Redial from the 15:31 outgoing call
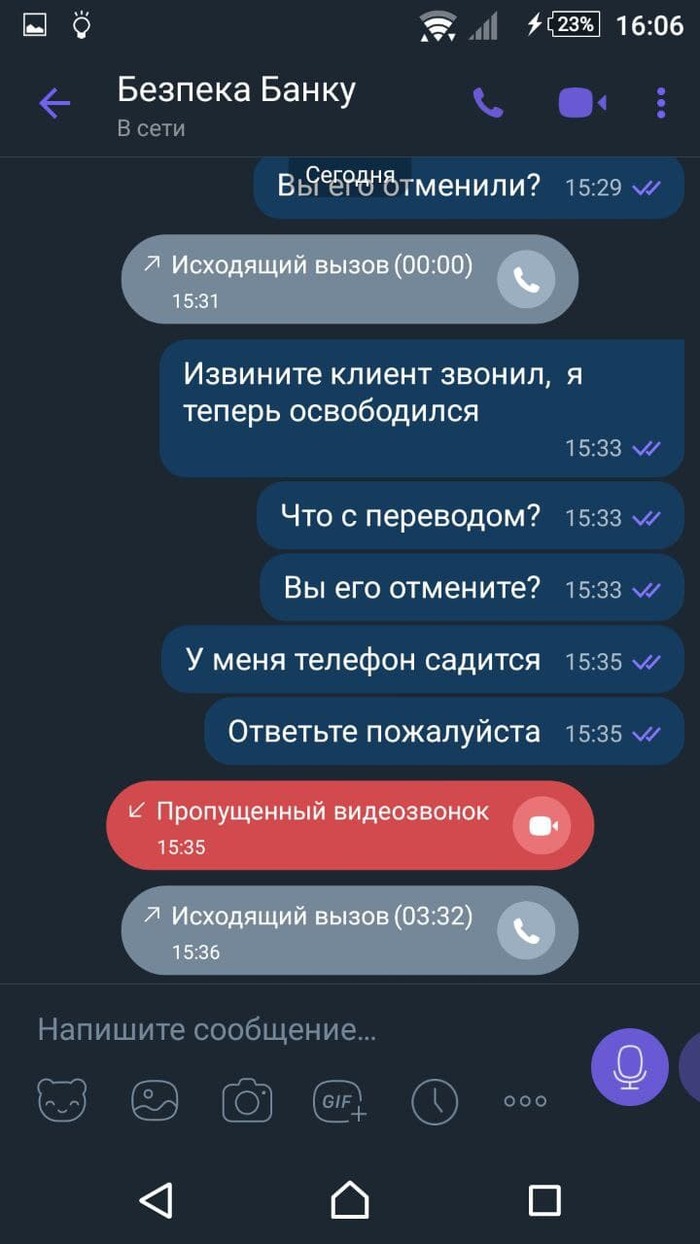This screenshot has height=1244, width=700. [x=526, y=280]
